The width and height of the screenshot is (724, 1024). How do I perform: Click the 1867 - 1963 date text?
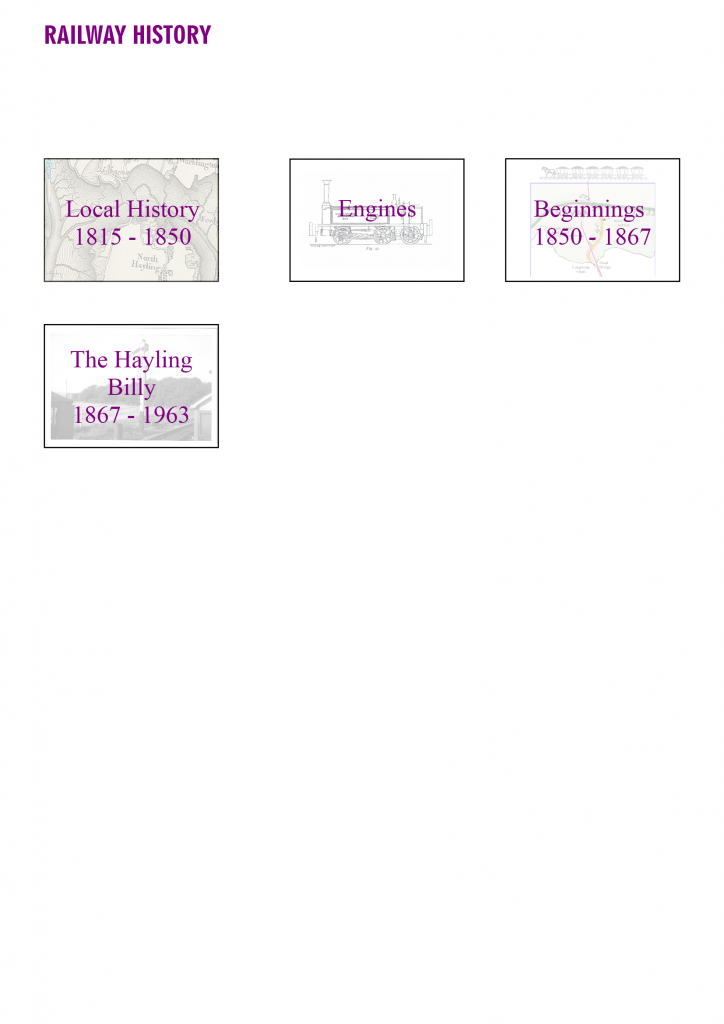pyautogui.click(x=131, y=413)
